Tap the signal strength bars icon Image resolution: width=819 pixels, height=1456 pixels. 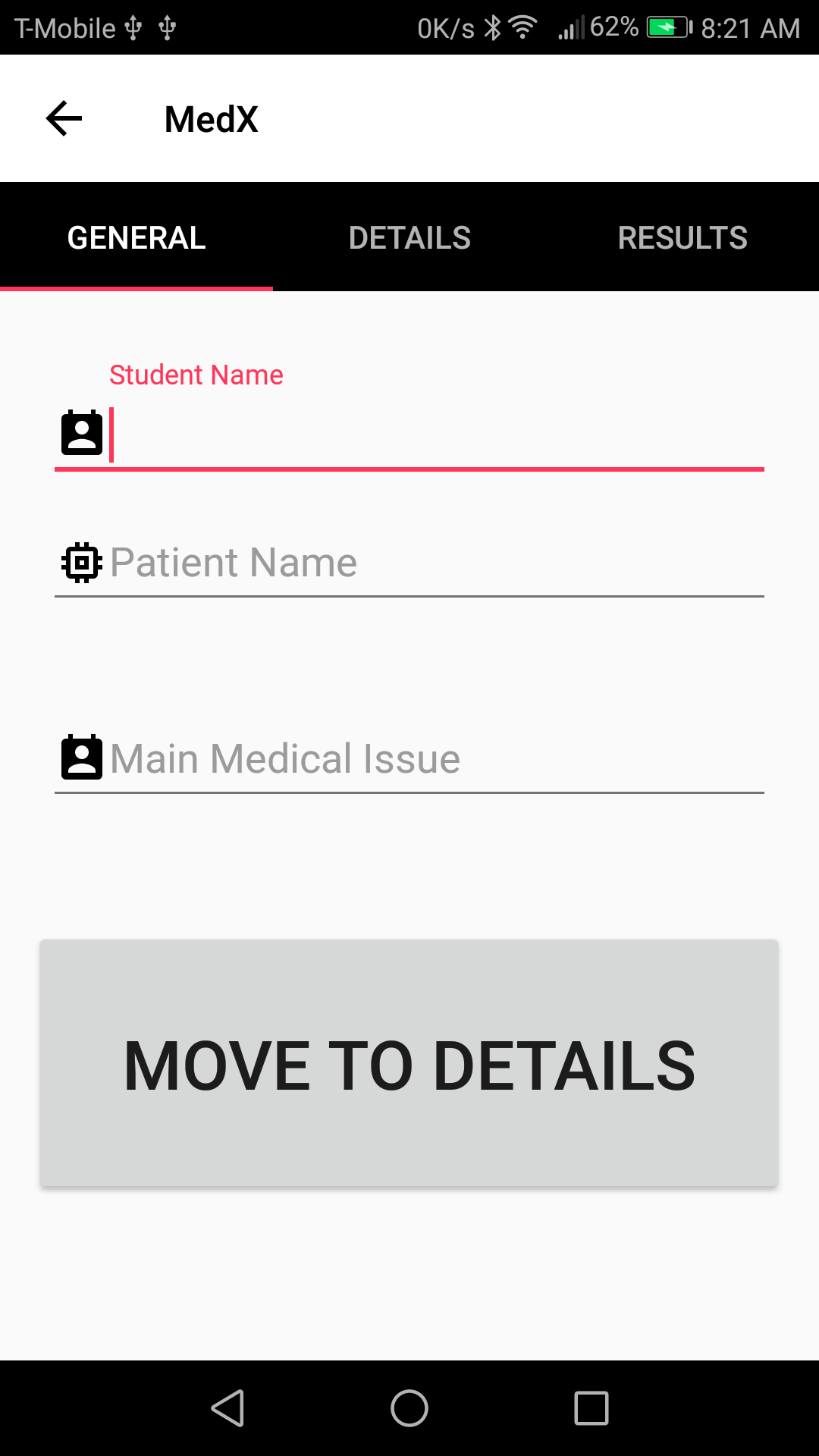click(x=571, y=27)
